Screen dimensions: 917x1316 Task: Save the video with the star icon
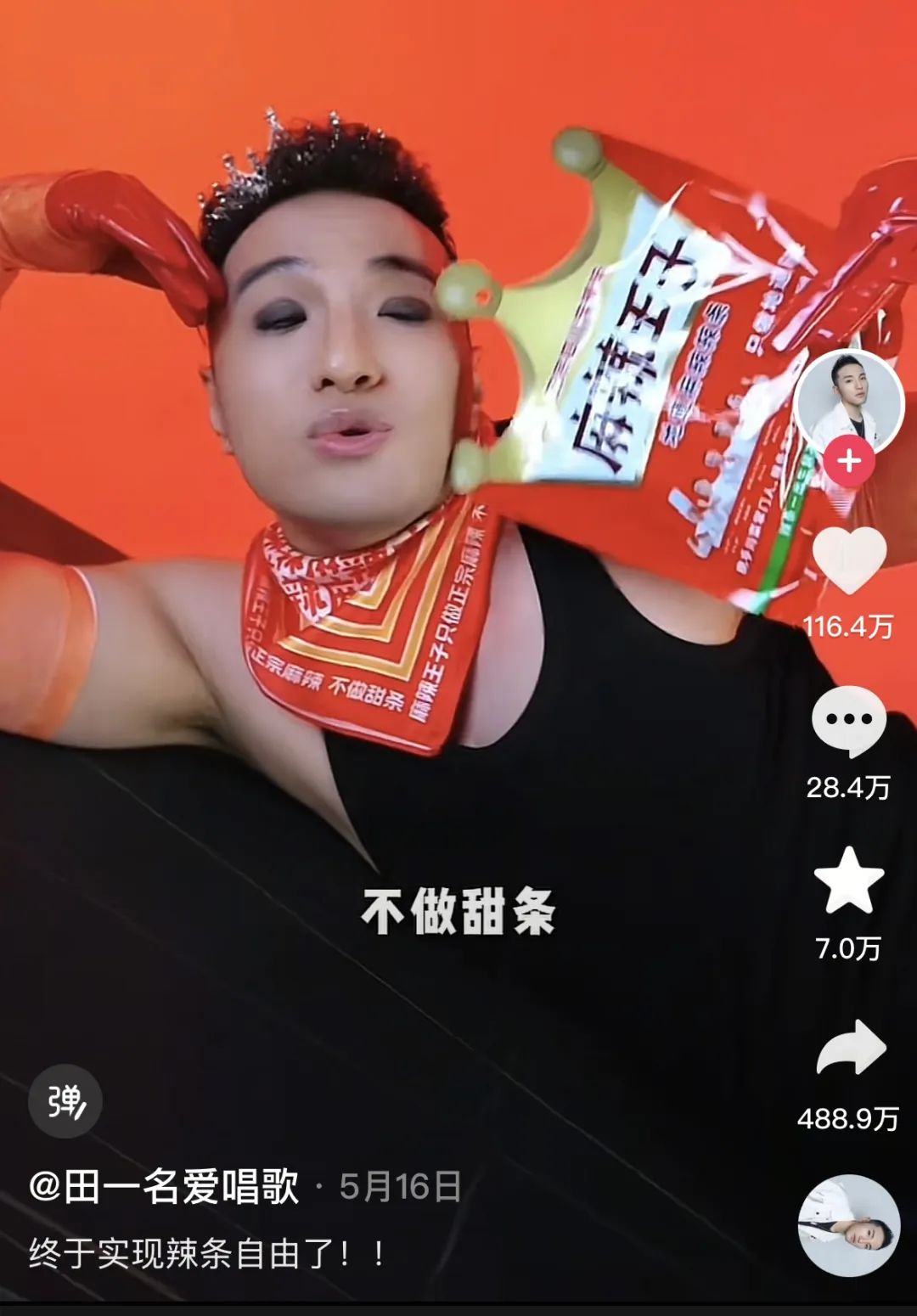(849, 880)
